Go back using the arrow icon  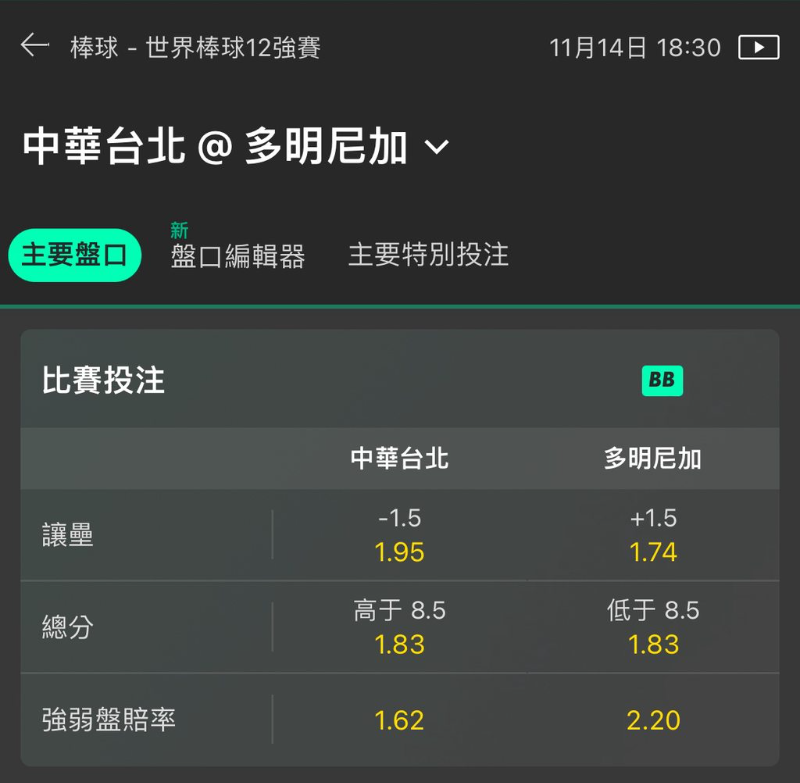coord(35,46)
